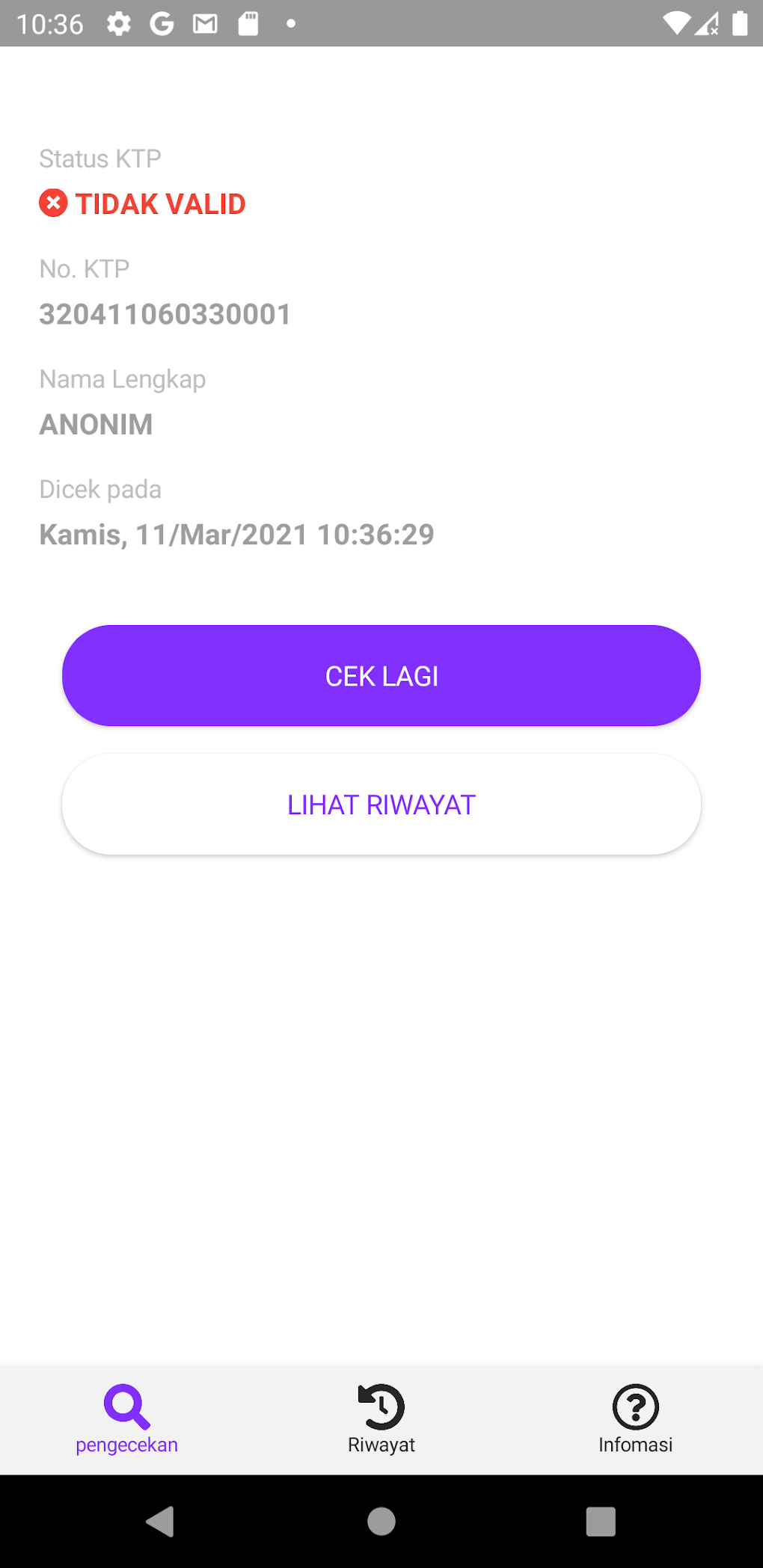Open LIHAT RIWAYAT
The height and width of the screenshot is (1568, 763).
point(381,804)
